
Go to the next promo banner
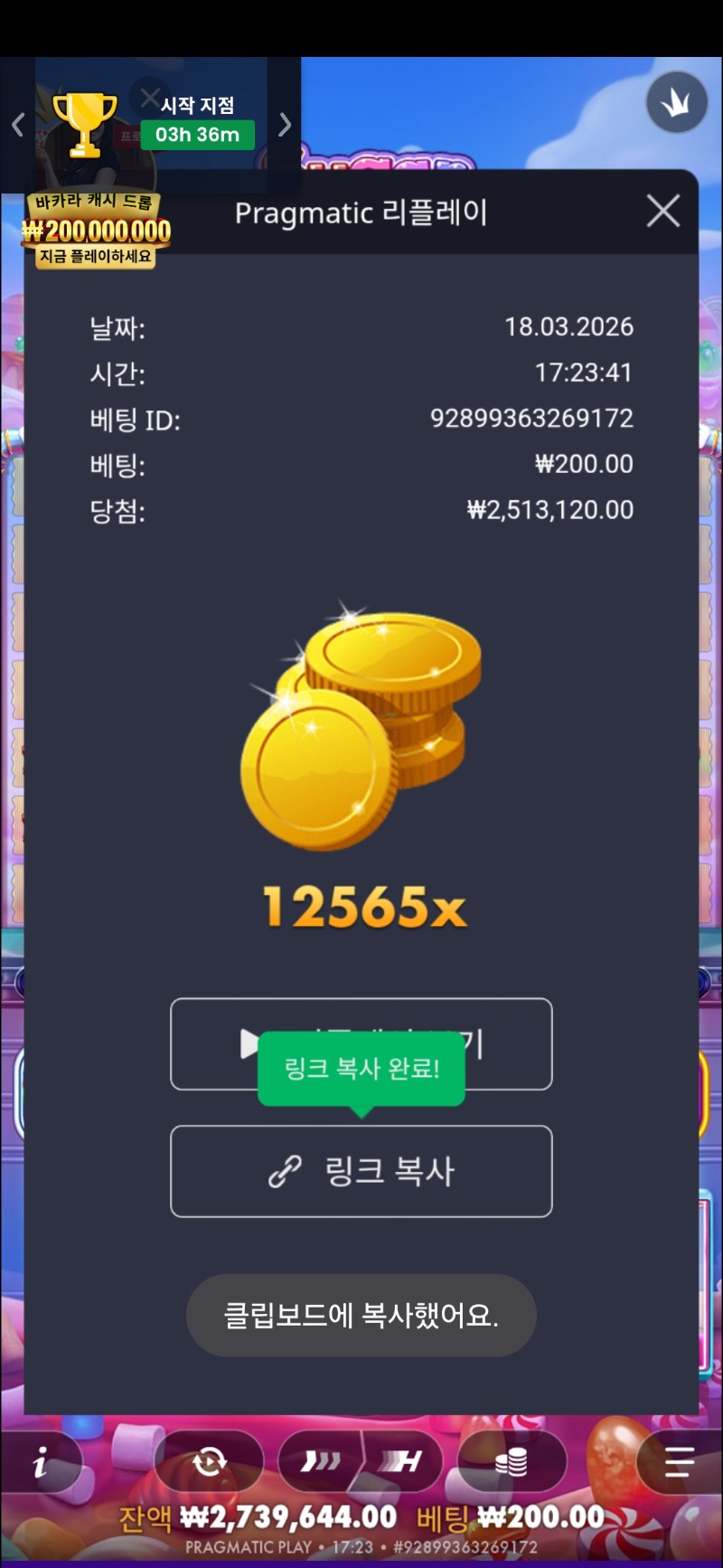pyautogui.click(x=285, y=125)
